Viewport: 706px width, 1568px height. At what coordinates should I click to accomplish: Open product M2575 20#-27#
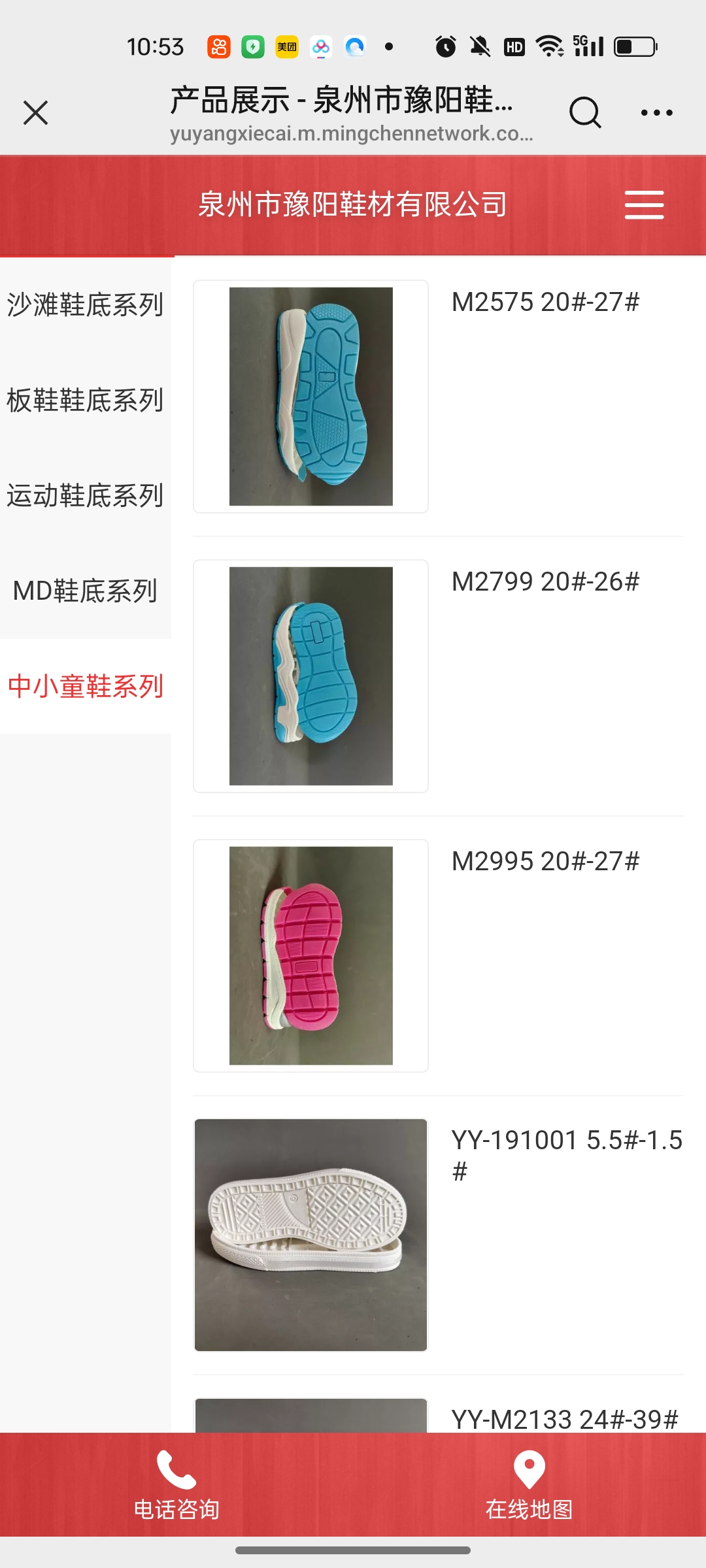pos(311,397)
